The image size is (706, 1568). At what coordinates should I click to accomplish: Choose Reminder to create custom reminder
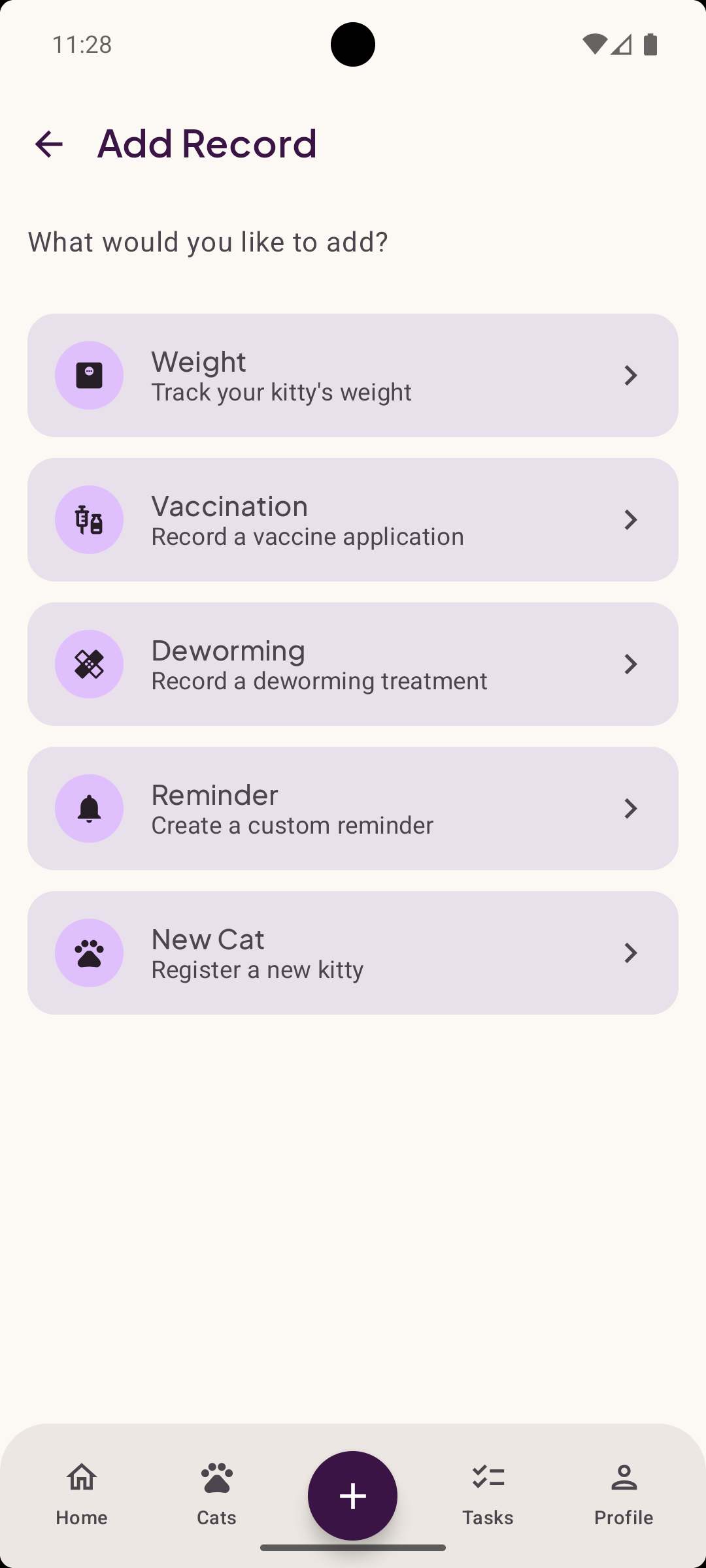tap(353, 808)
